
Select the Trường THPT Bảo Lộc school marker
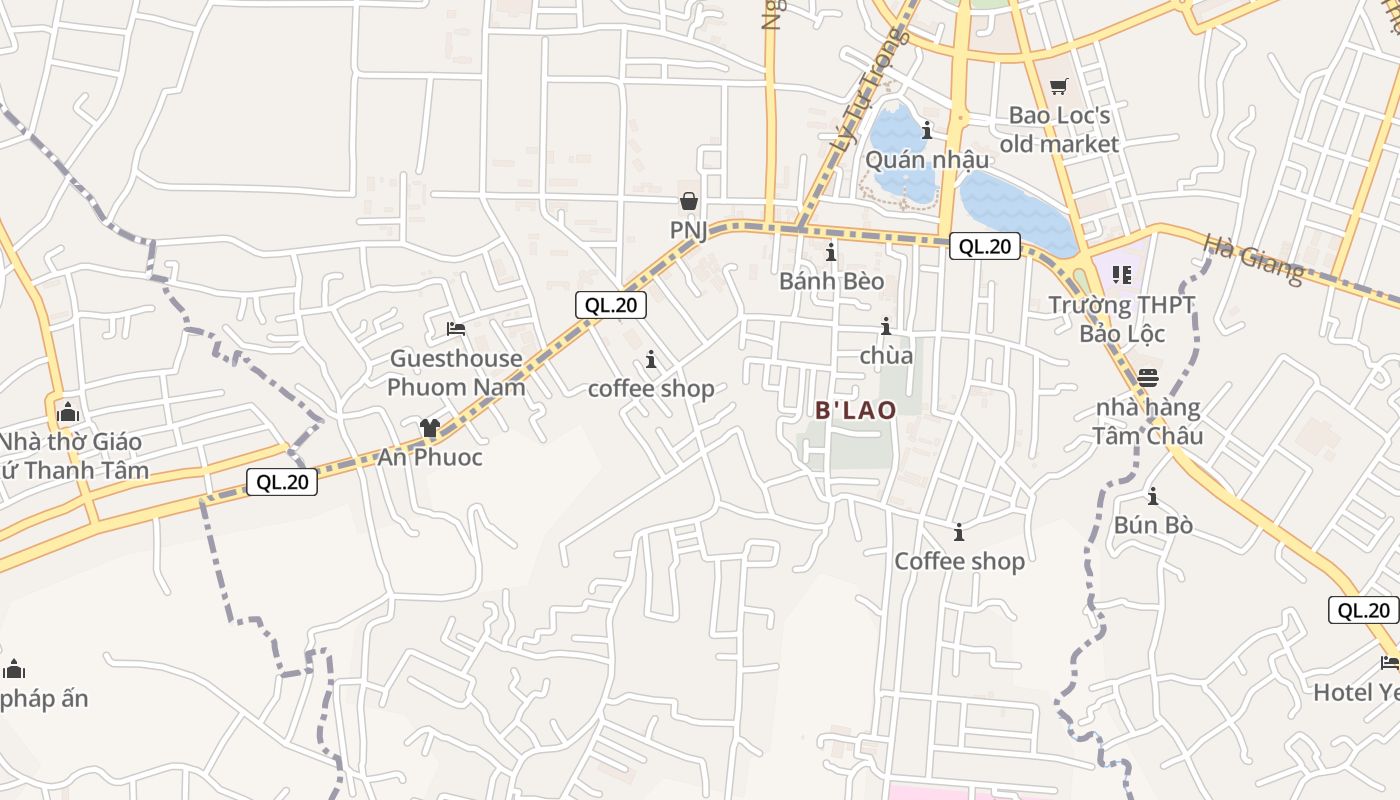(1121, 274)
